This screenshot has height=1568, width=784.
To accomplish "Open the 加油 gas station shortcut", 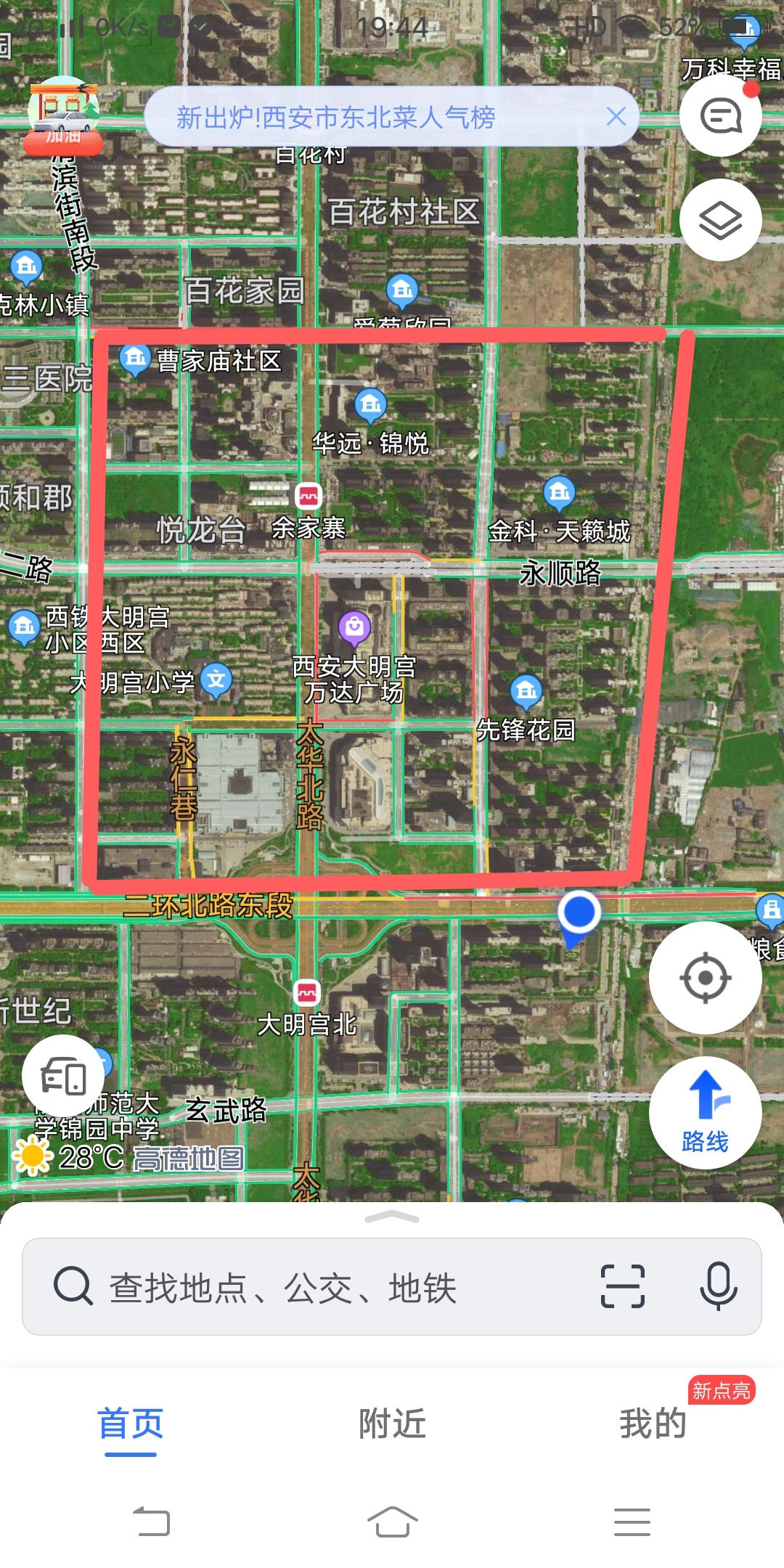I will [63, 116].
